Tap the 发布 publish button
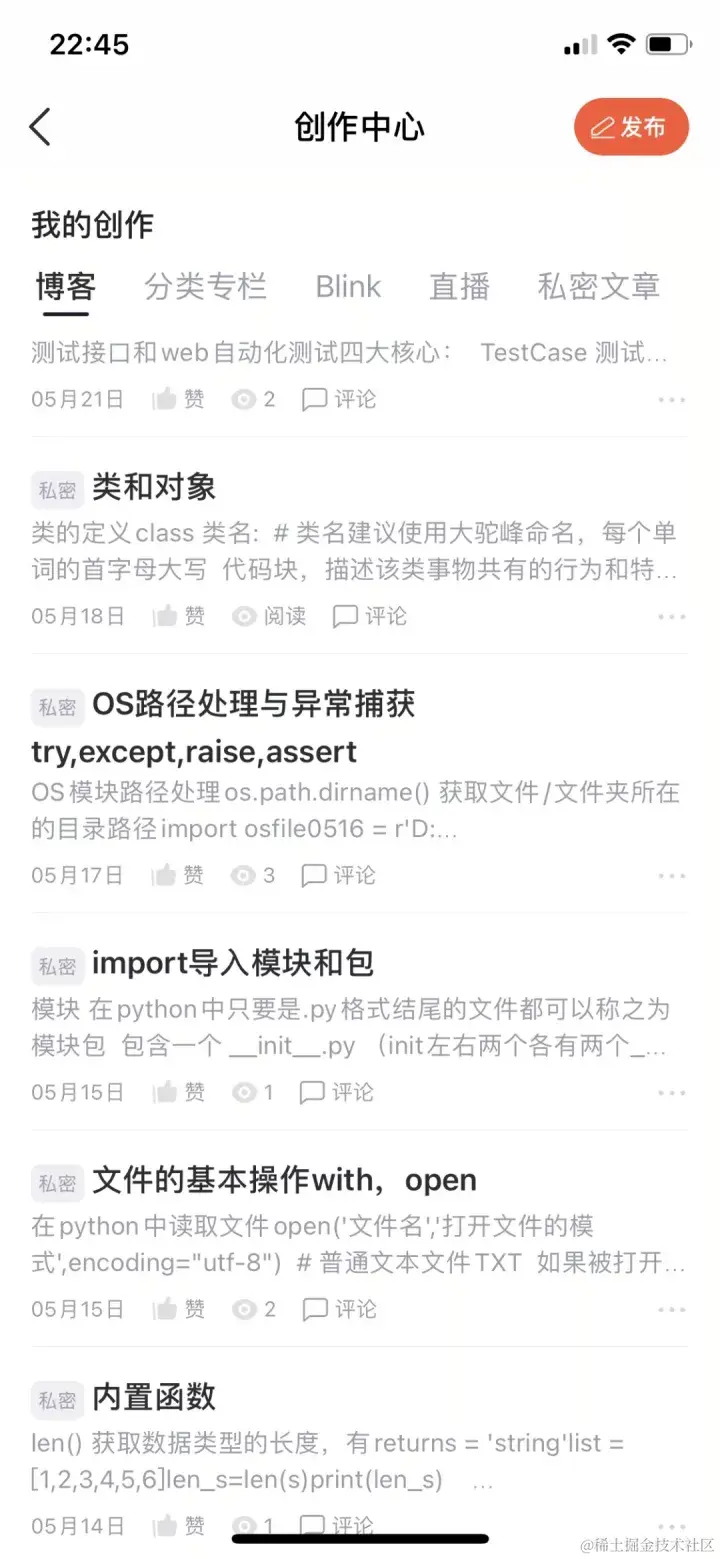The image size is (720, 1559). (631, 127)
